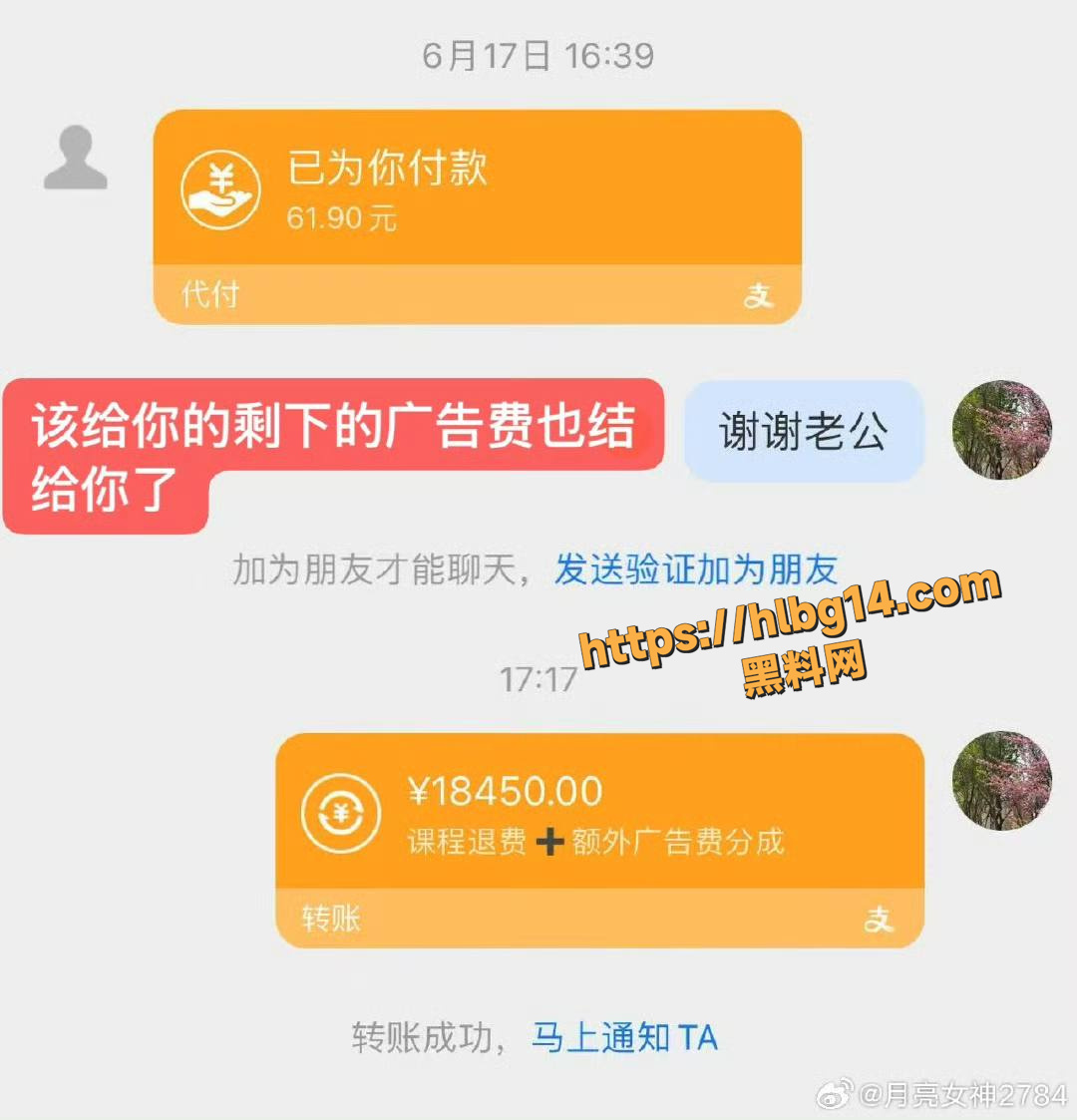Open the flower avatar beside 谢谢老公
Viewport: 1077px width, 1120px height.
pos(1002,430)
